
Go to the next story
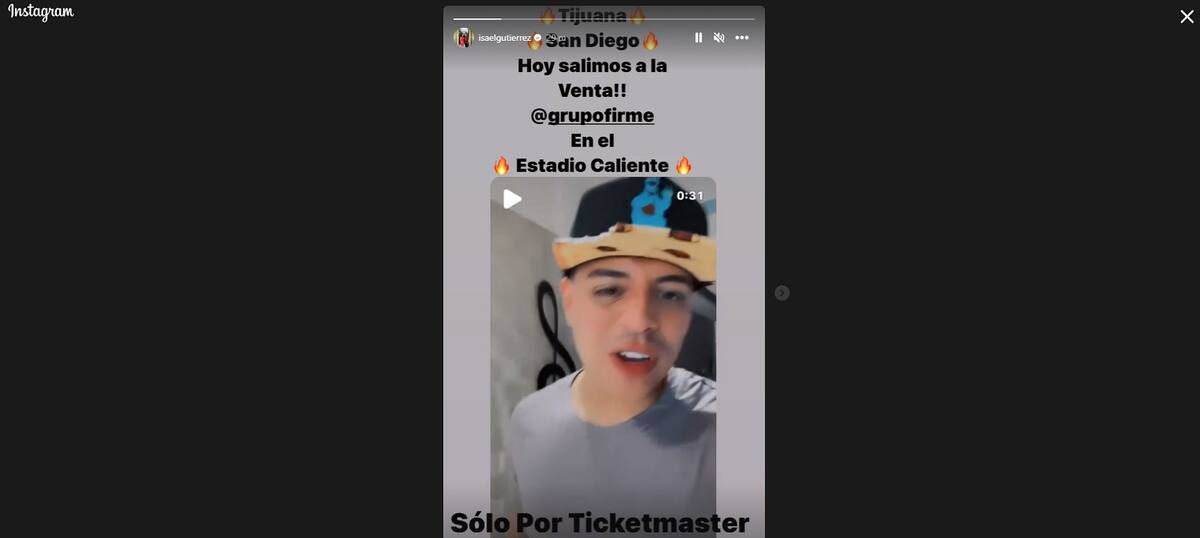(x=782, y=292)
